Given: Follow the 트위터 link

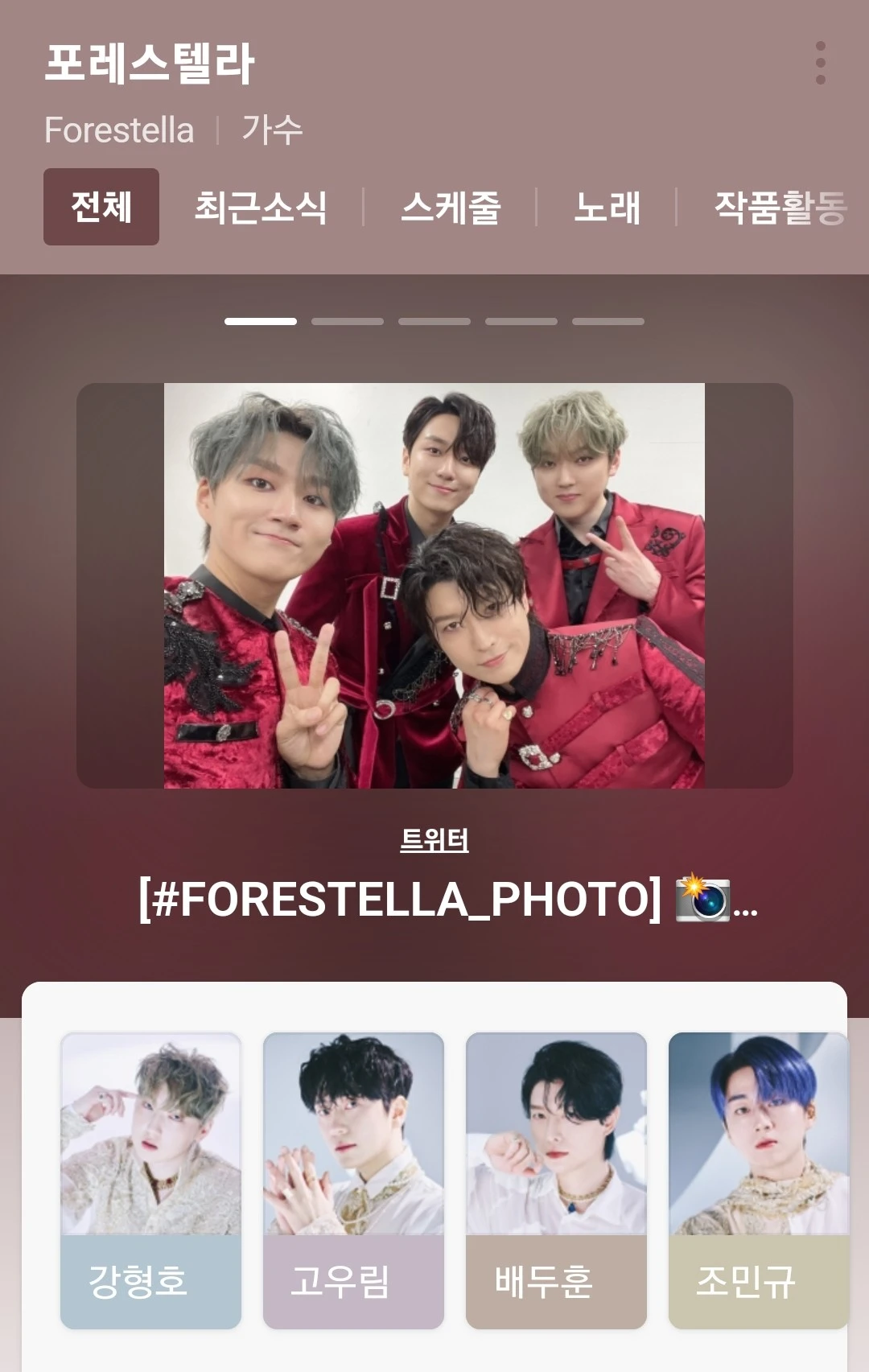Looking at the screenshot, I should (x=434, y=840).
